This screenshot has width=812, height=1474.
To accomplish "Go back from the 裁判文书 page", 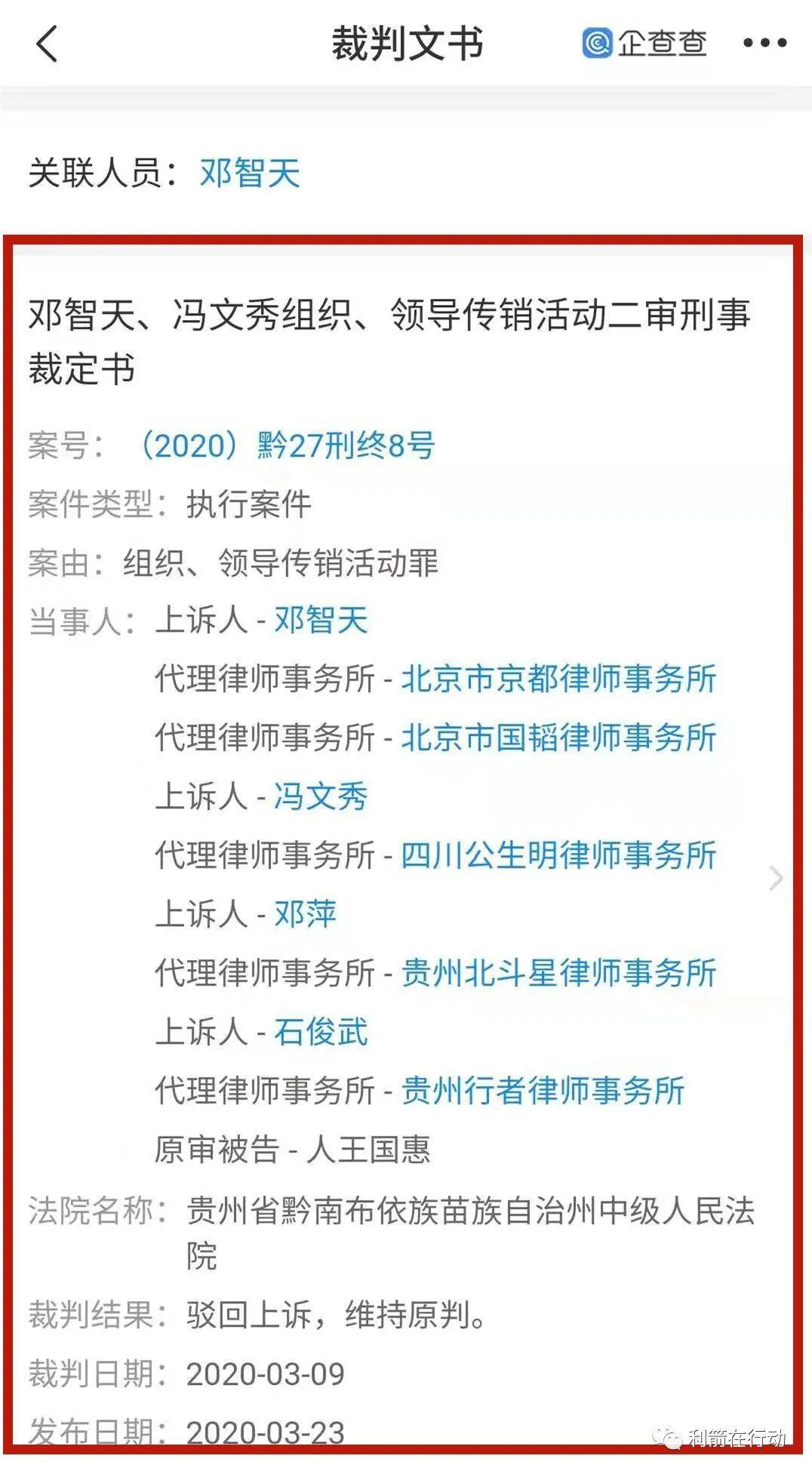I will click(47, 44).
